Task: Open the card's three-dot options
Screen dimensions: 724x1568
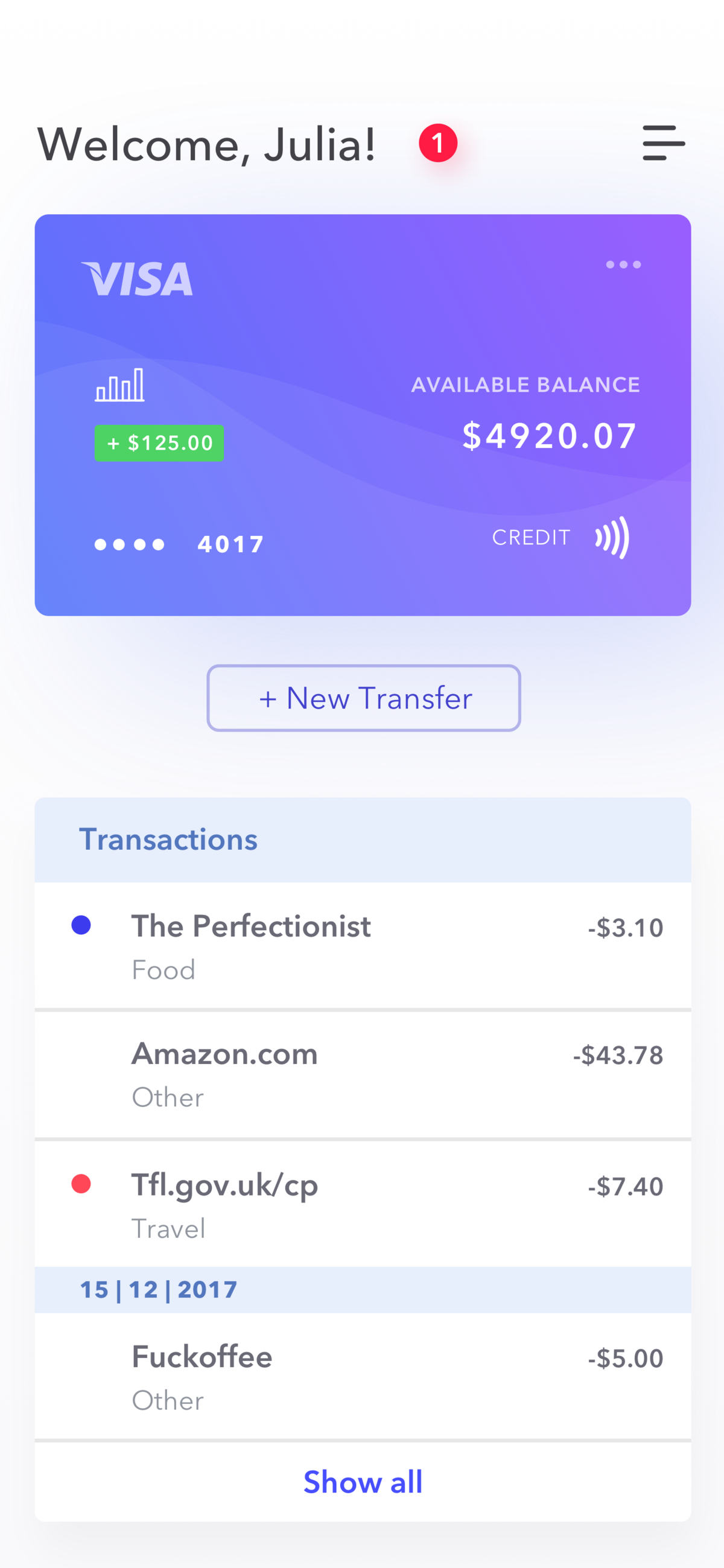Action: click(x=623, y=264)
